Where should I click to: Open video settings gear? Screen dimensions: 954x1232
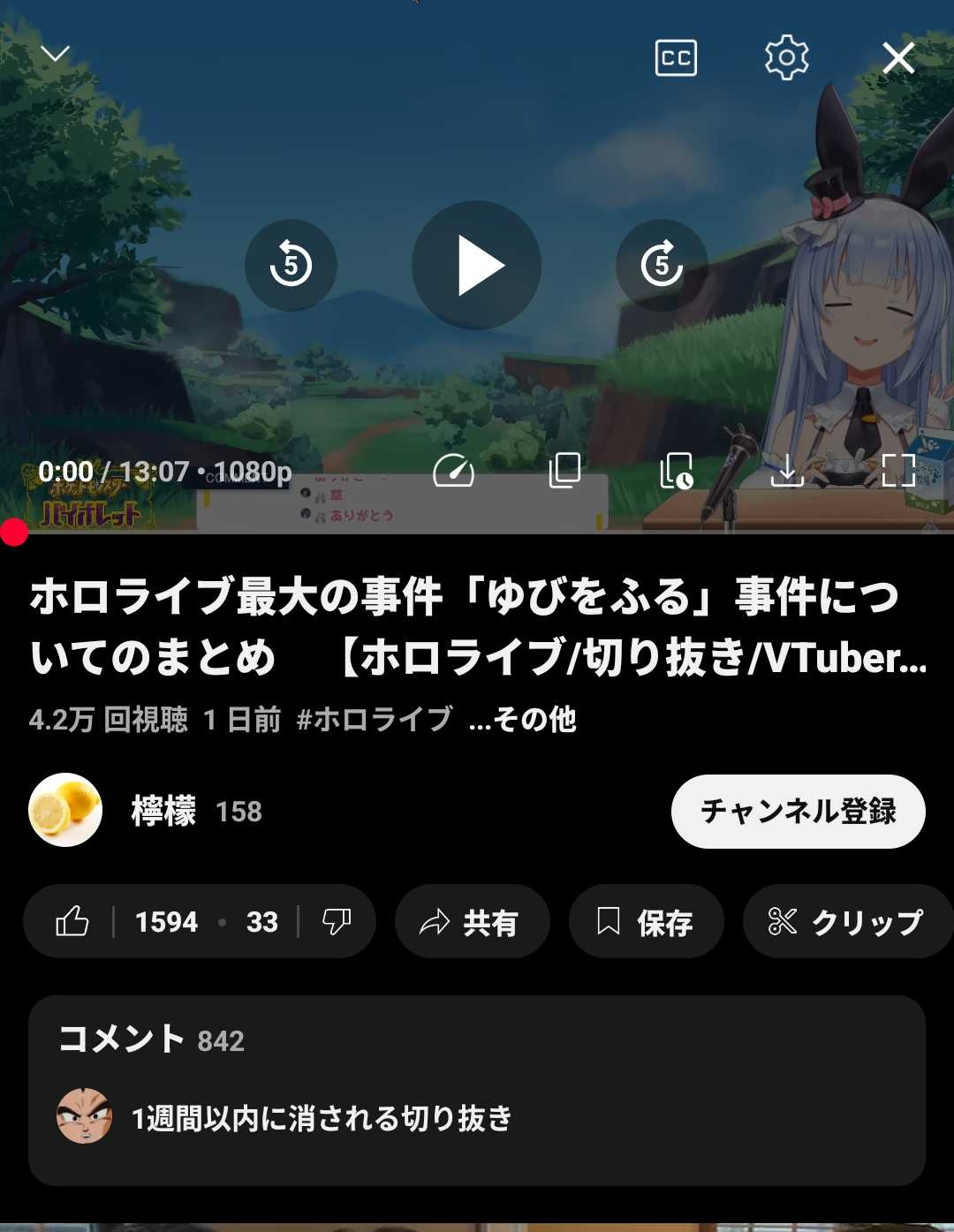(786, 58)
